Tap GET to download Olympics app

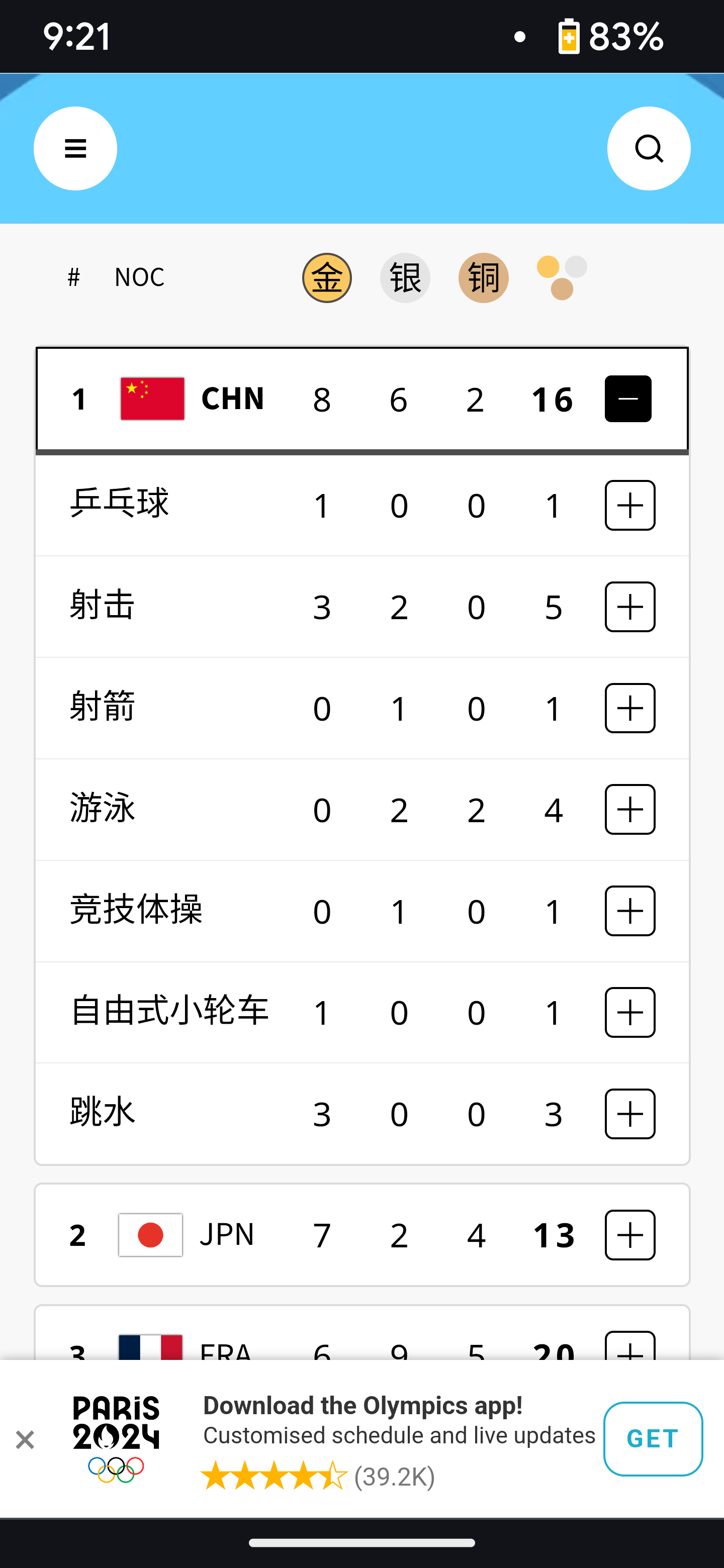click(653, 1439)
